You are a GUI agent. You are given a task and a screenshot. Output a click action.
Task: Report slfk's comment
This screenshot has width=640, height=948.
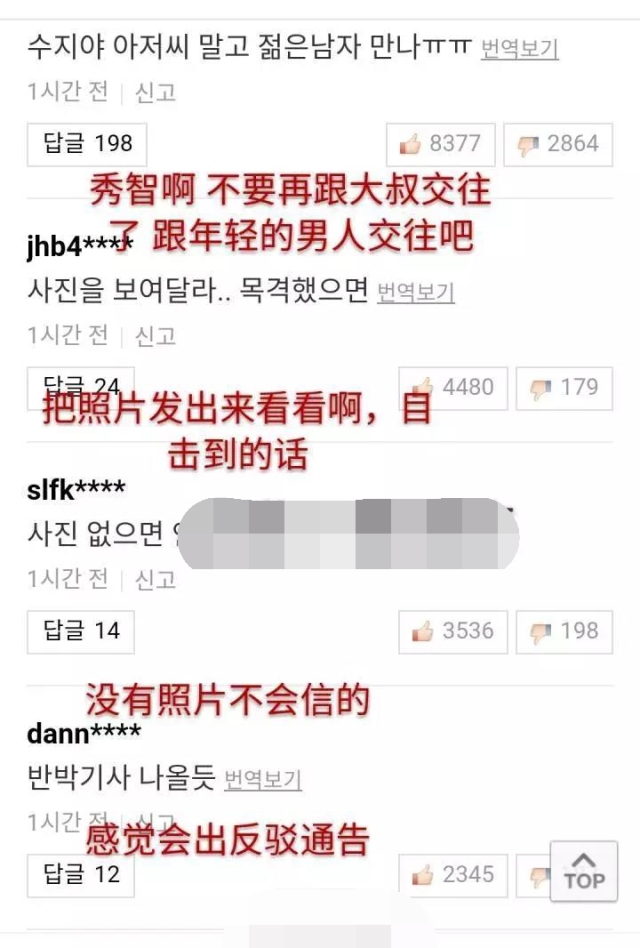pos(155,578)
